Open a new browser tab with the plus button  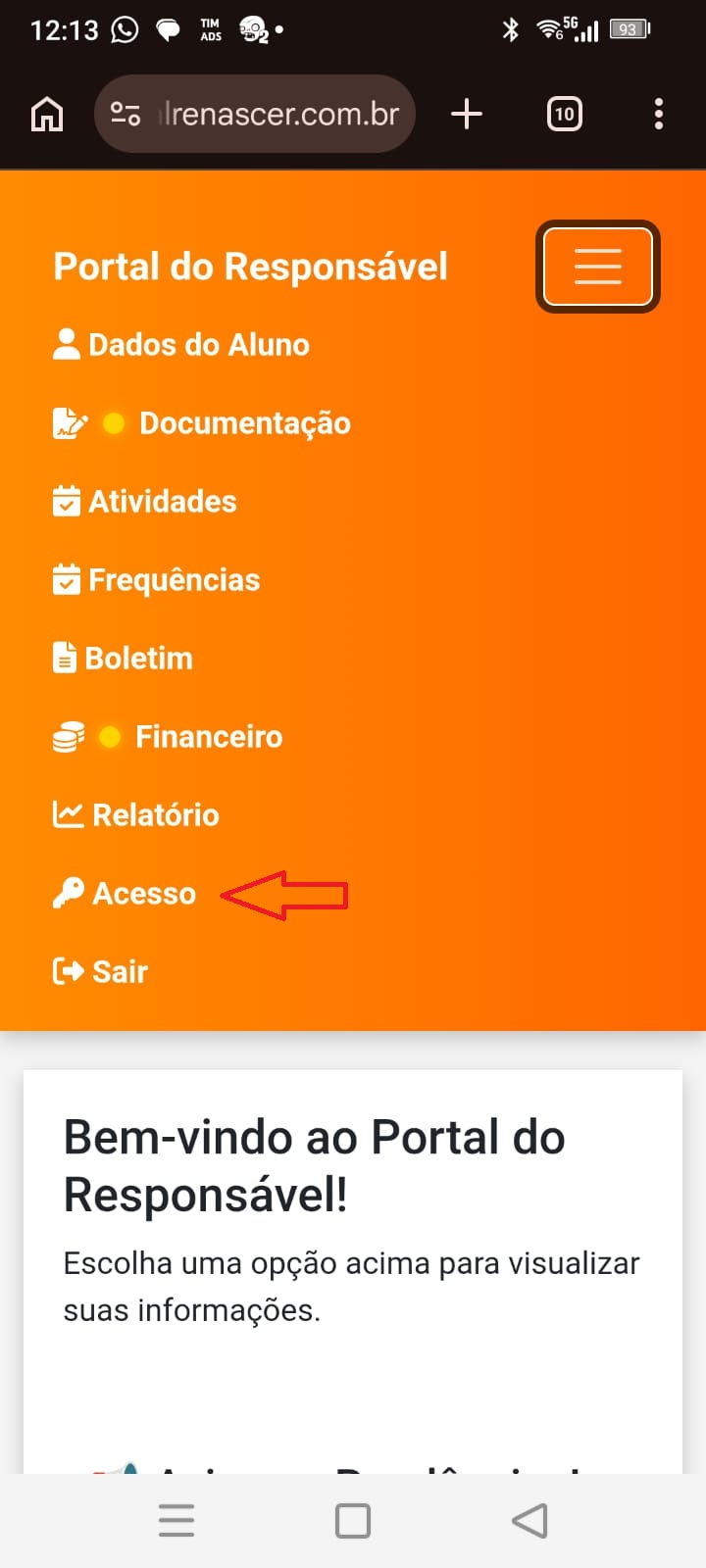pos(467,114)
